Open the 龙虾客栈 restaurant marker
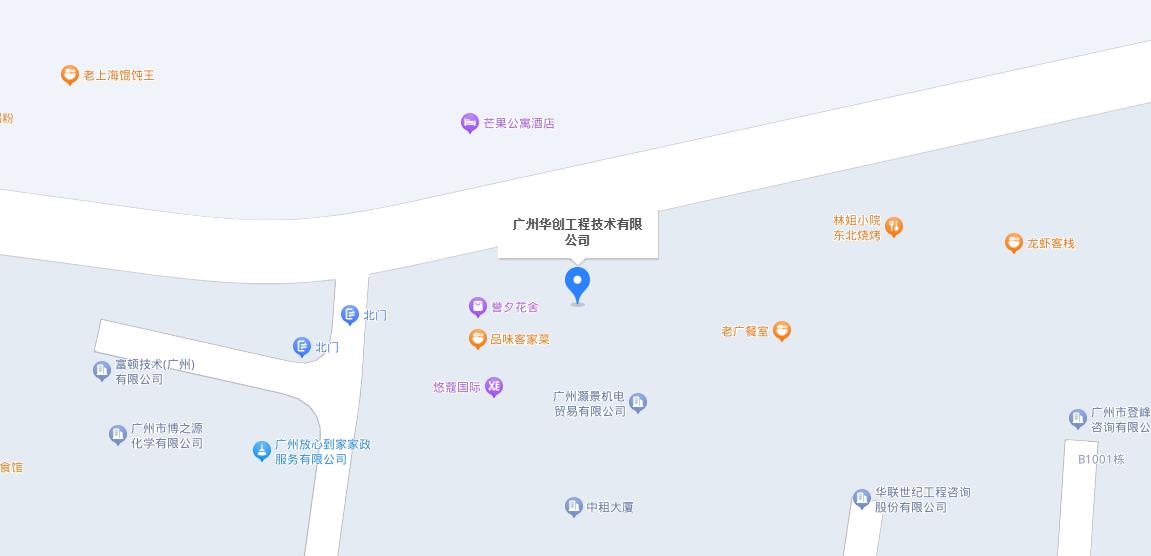The height and width of the screenshot is (556, 1151). tap(1014, 243)
